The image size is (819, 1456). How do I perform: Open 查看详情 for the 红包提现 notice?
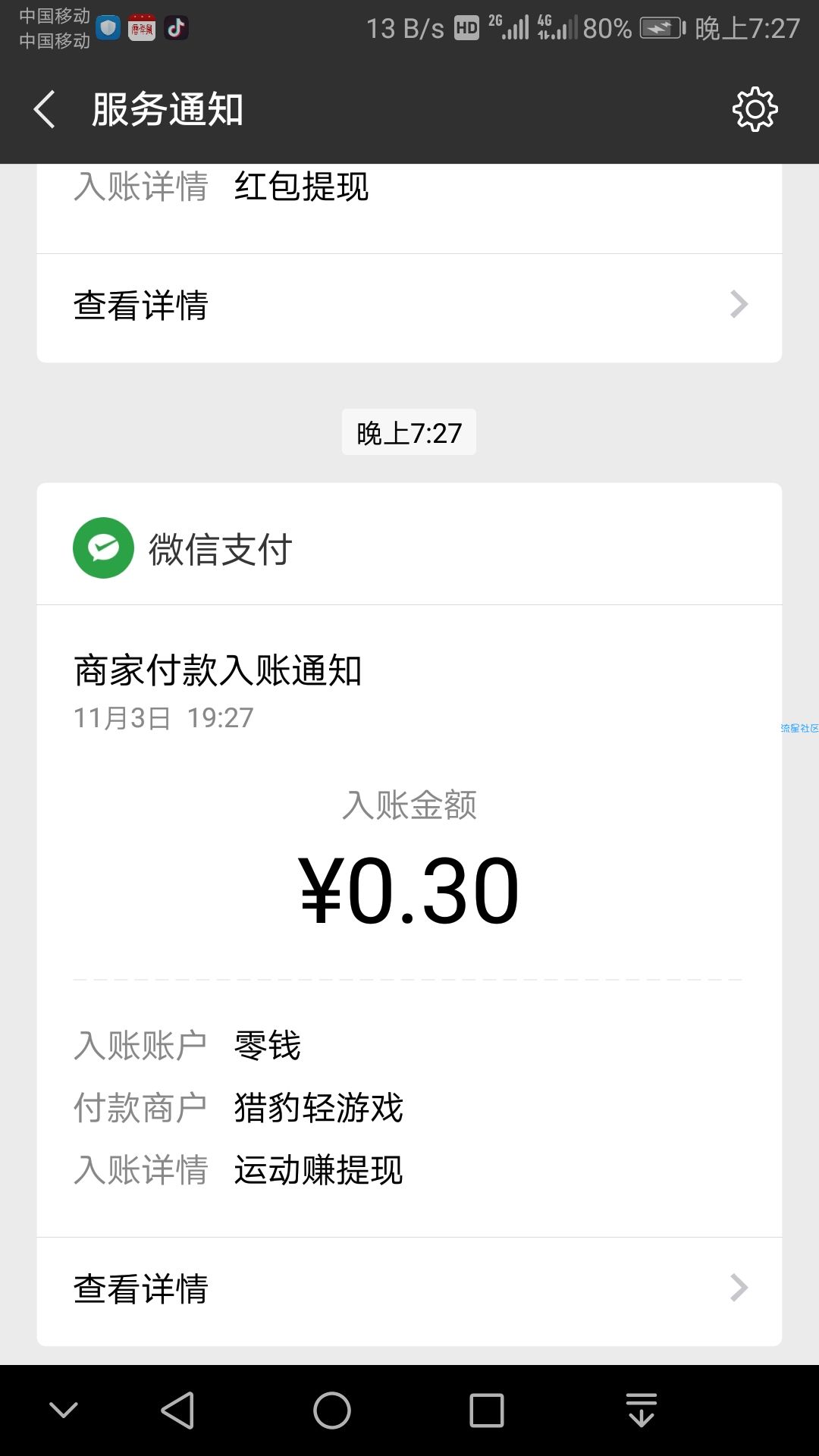pos(409,306)
